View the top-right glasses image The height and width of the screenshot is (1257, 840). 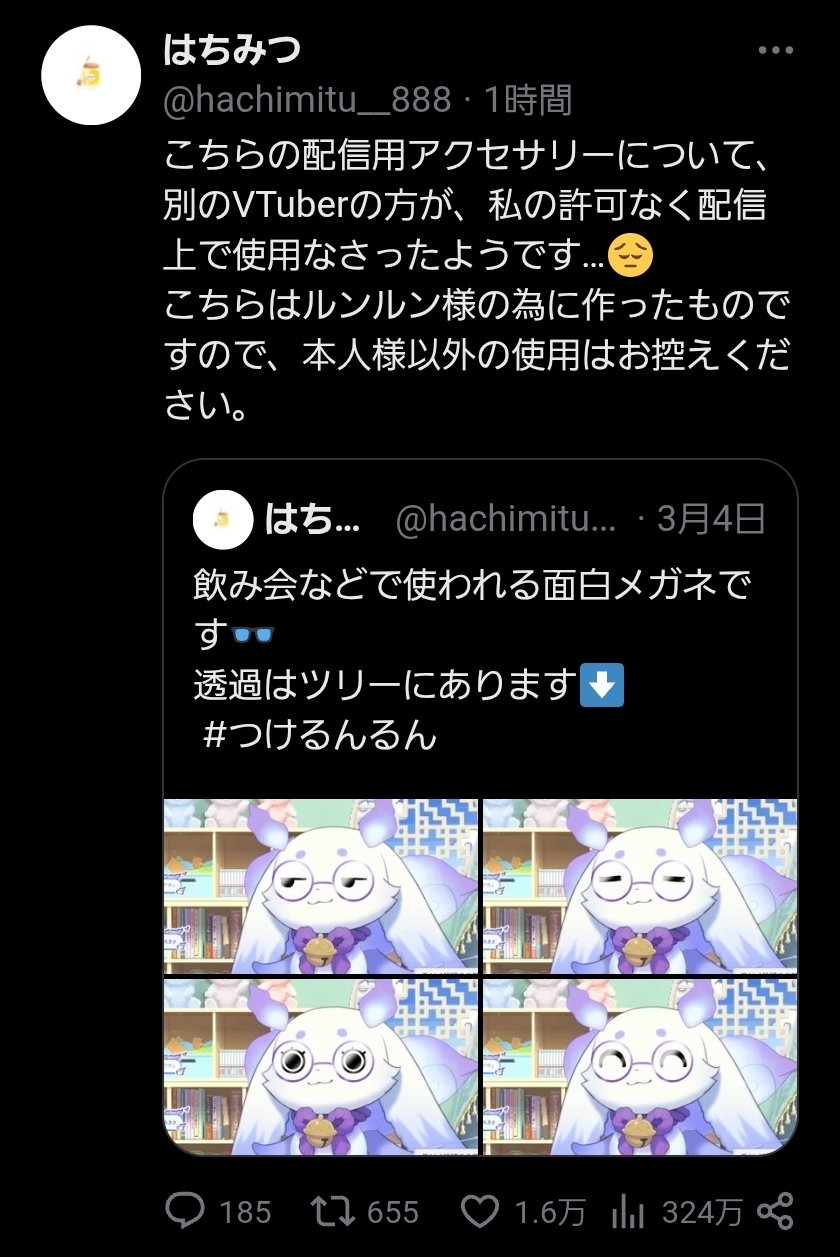[640, 885]
